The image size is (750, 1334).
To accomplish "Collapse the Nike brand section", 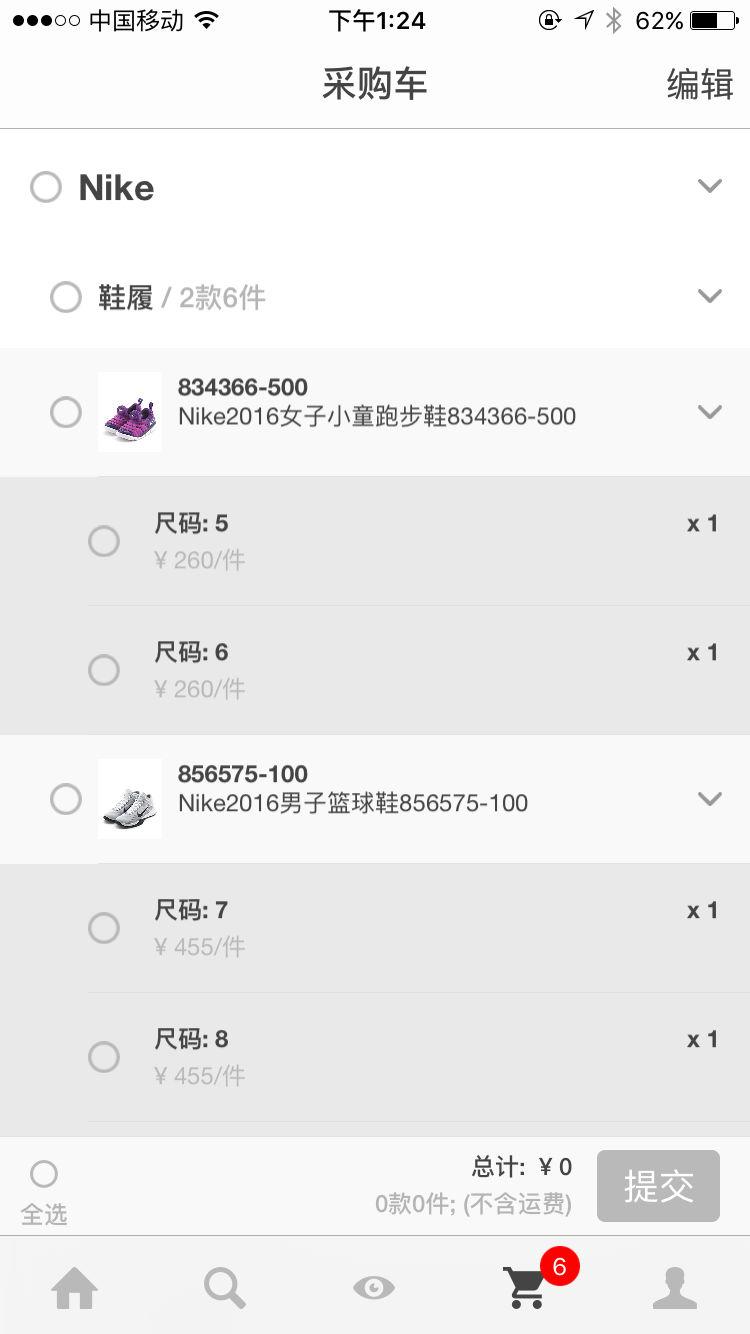I will click(x=709, y=186).
